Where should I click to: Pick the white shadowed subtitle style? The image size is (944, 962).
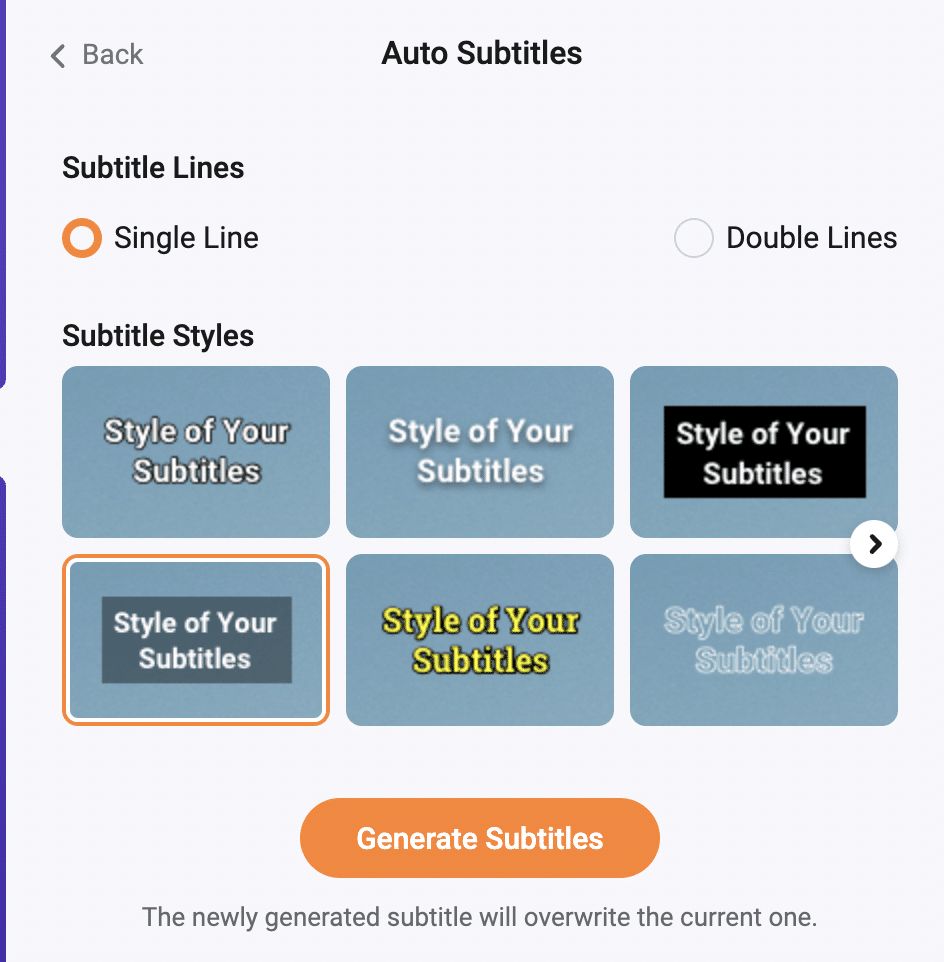click(x=480, y=452)
